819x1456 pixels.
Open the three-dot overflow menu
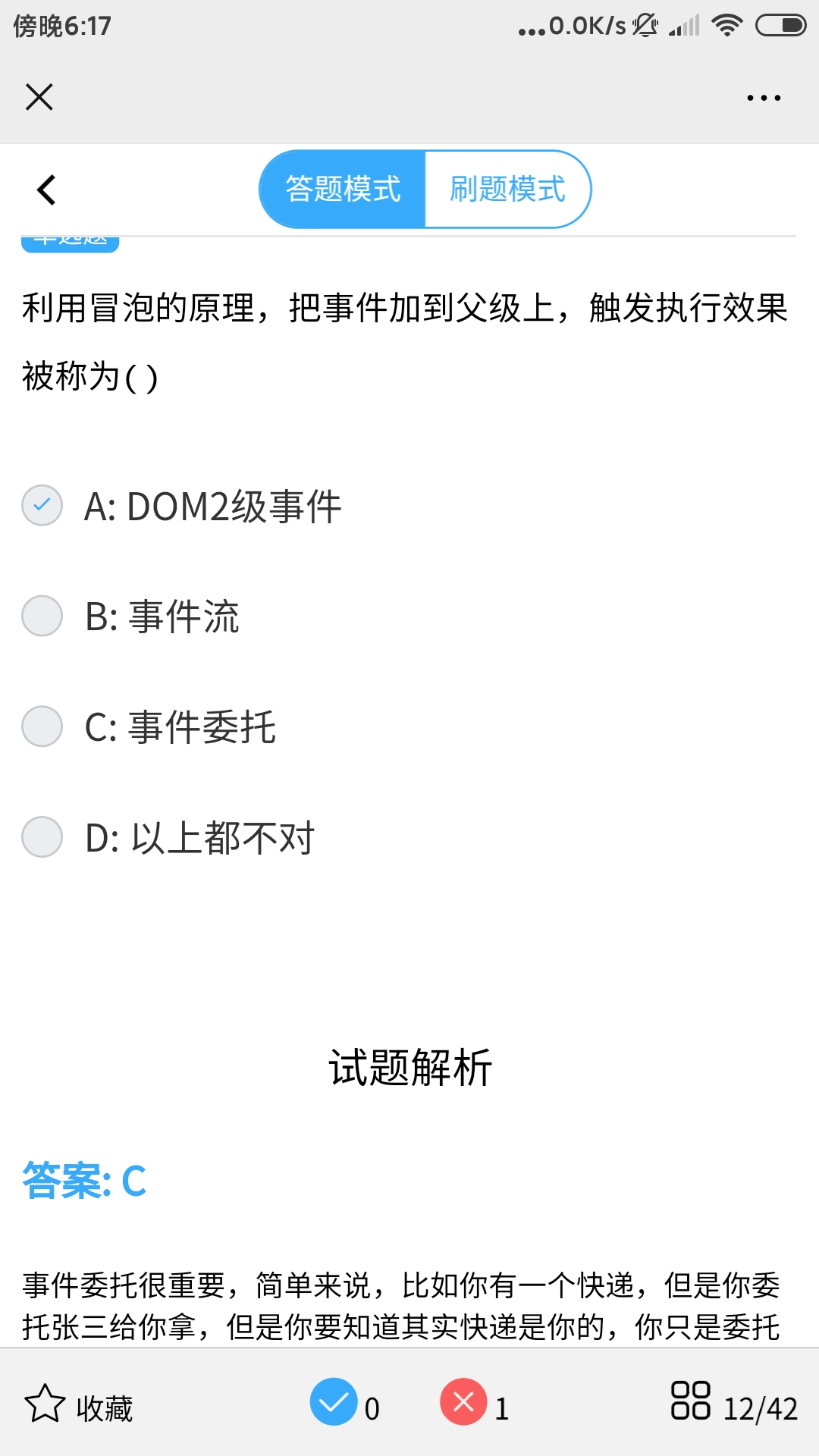click(764, 98)
